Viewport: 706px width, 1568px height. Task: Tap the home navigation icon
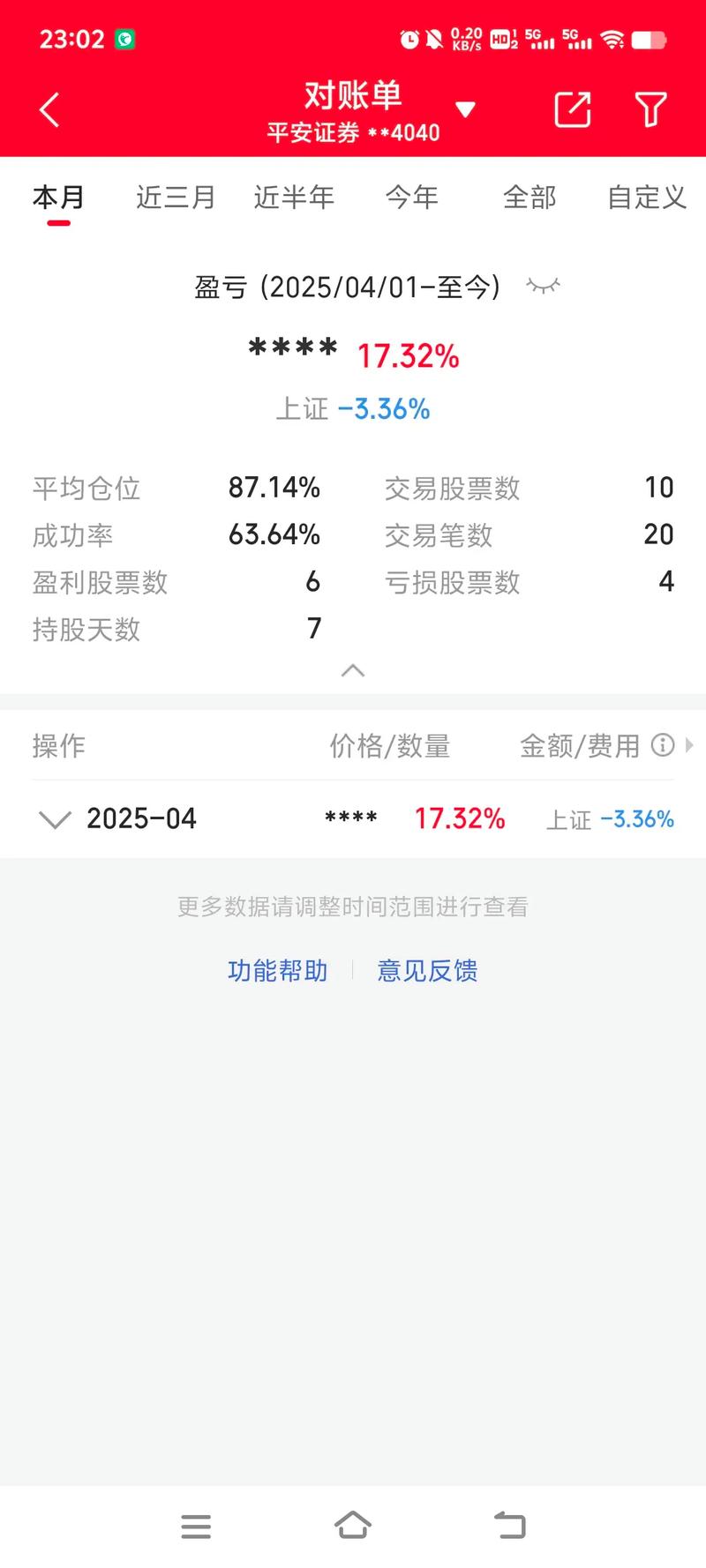coord(353,1526)
